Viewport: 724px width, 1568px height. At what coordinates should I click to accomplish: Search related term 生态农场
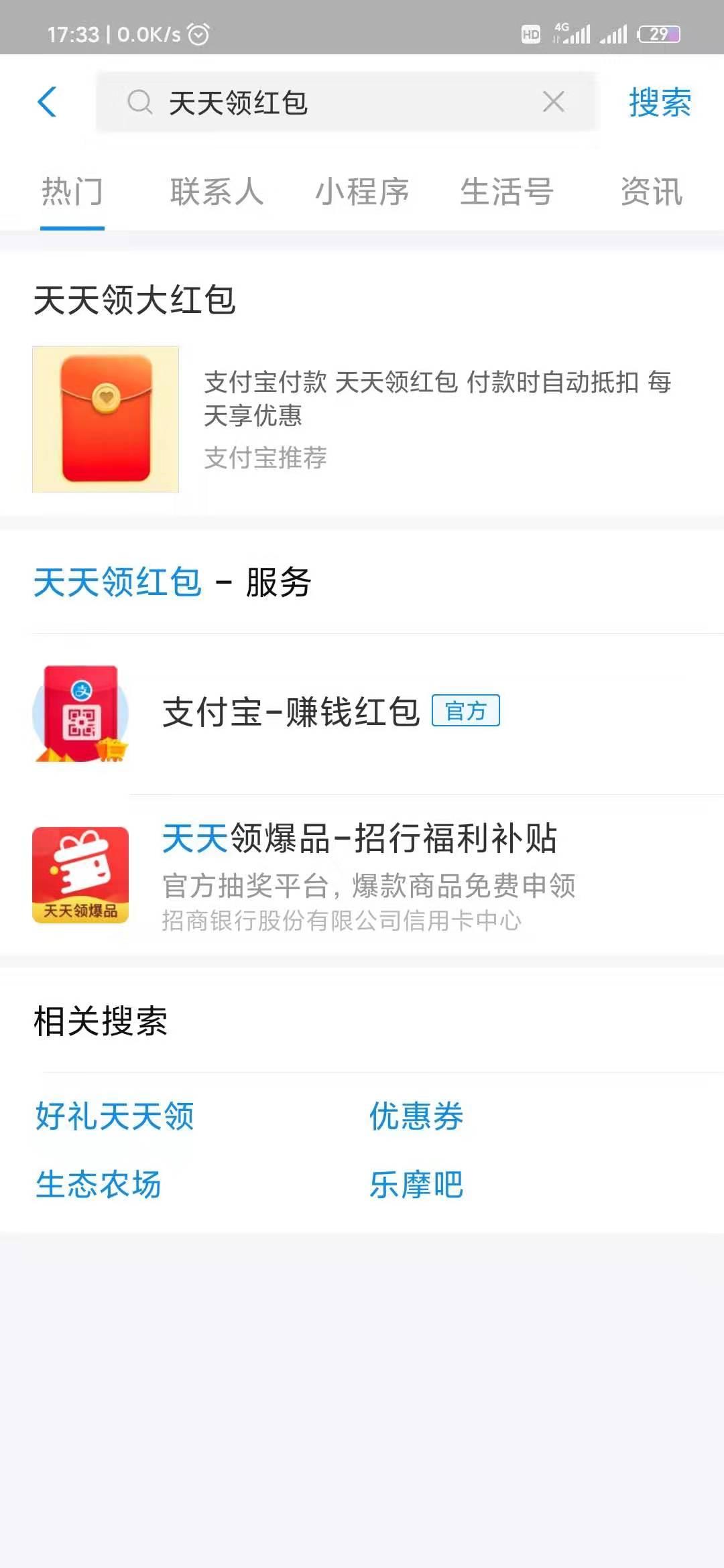(x=99, y=1185)
